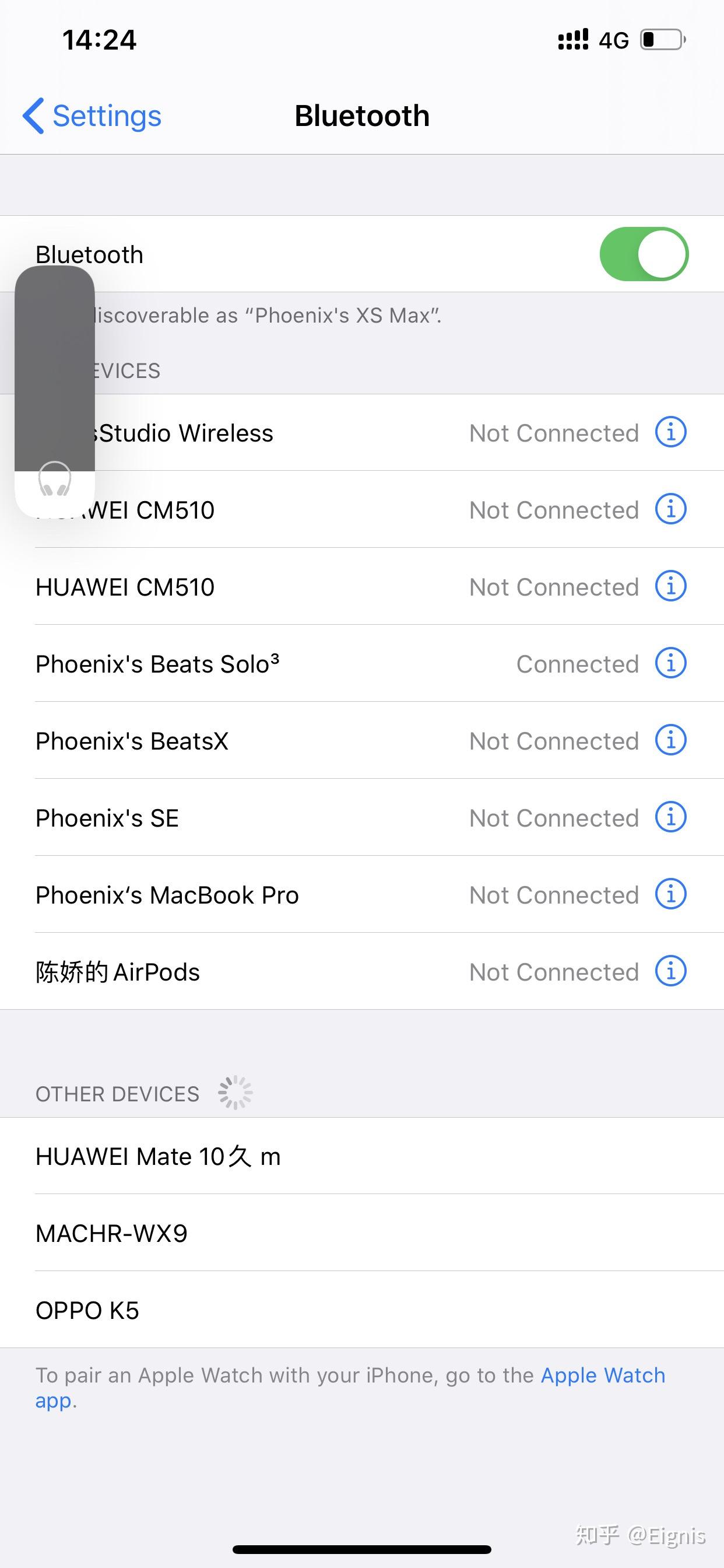Pair with OPPO K5
724x1568 pixels.
[x=362, y=1310]
